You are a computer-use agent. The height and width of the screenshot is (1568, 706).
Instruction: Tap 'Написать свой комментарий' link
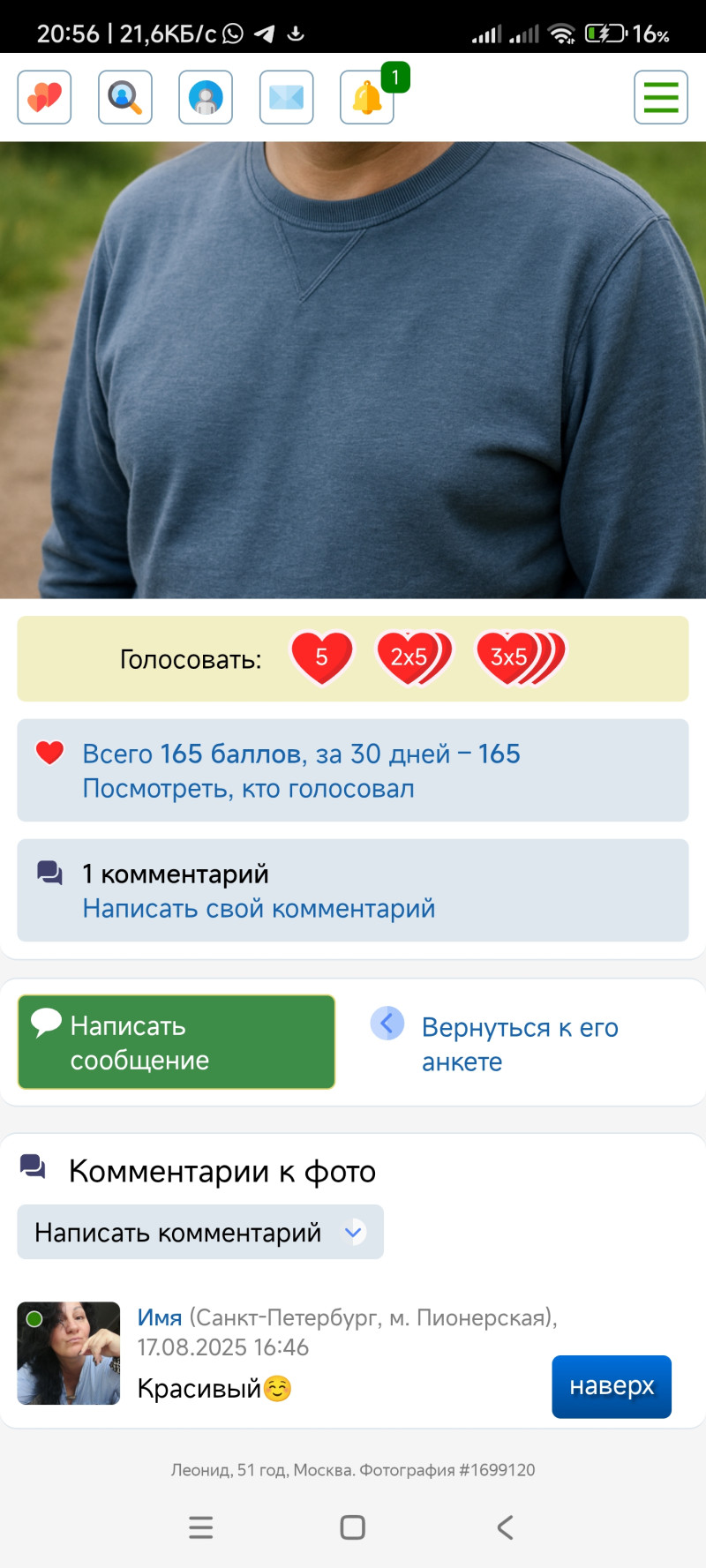click(x=259, y=908)
